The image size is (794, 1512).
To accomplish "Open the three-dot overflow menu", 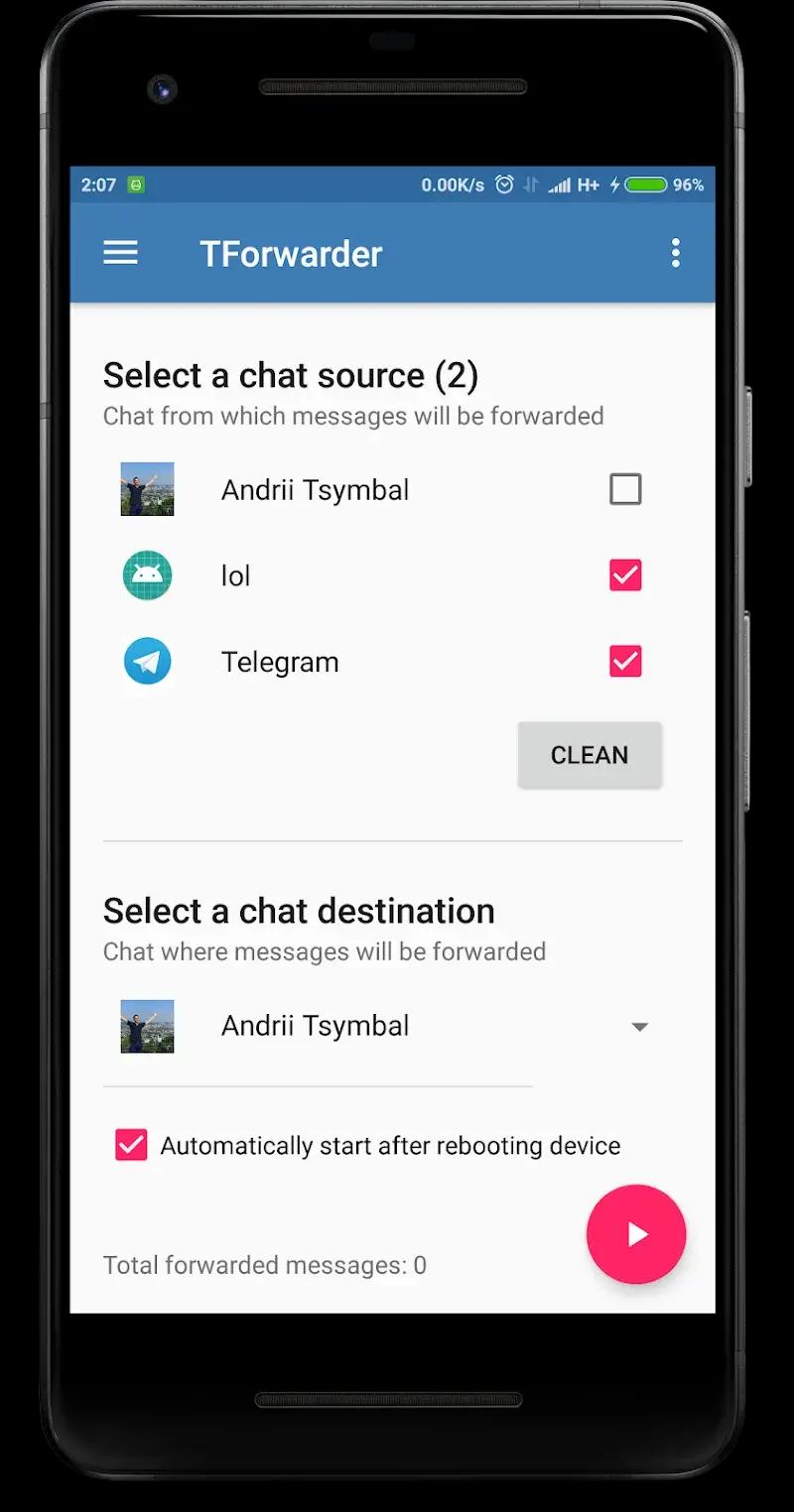I will coord(675,253).
